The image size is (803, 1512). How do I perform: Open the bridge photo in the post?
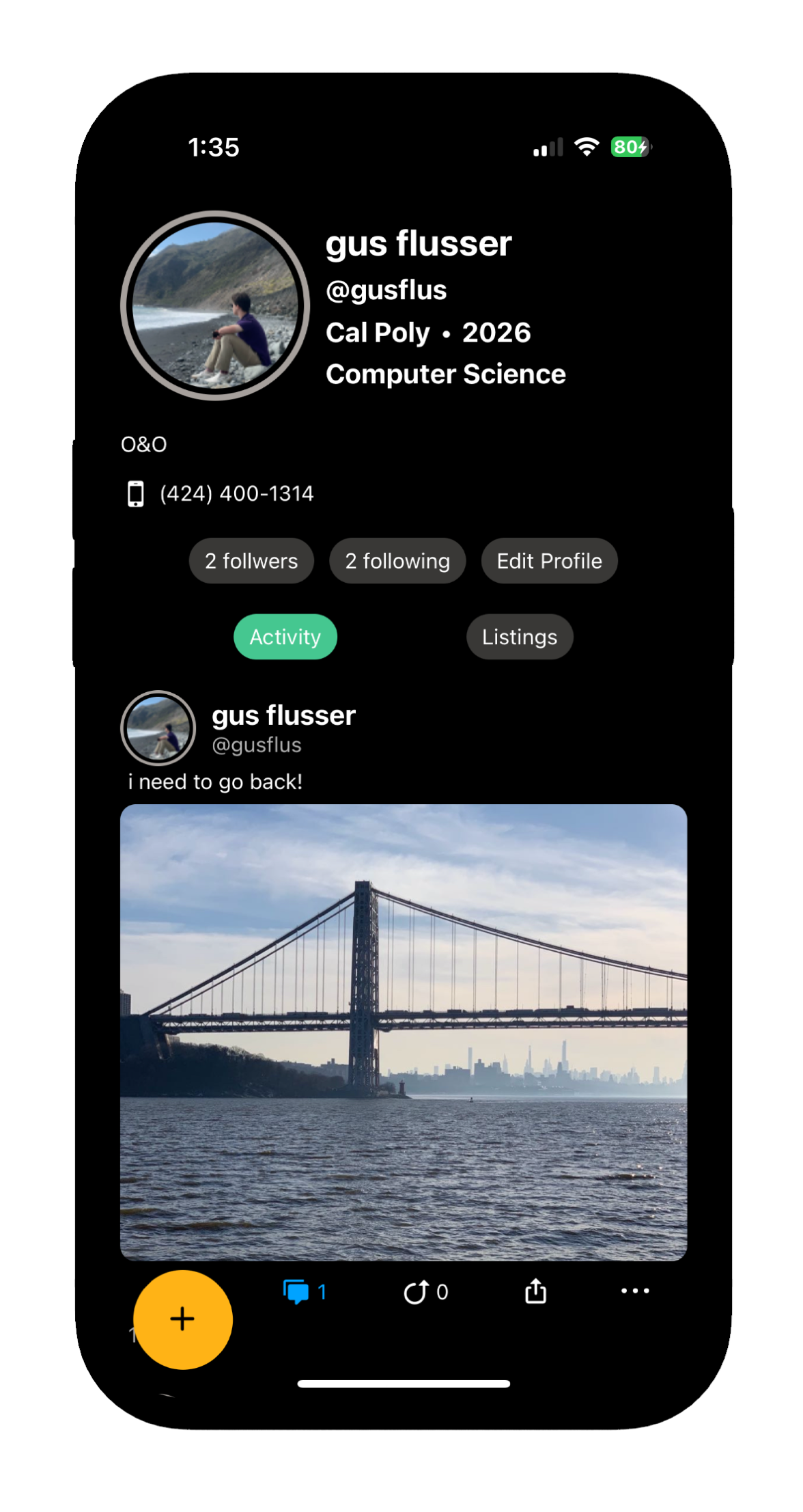point(404,1032)
